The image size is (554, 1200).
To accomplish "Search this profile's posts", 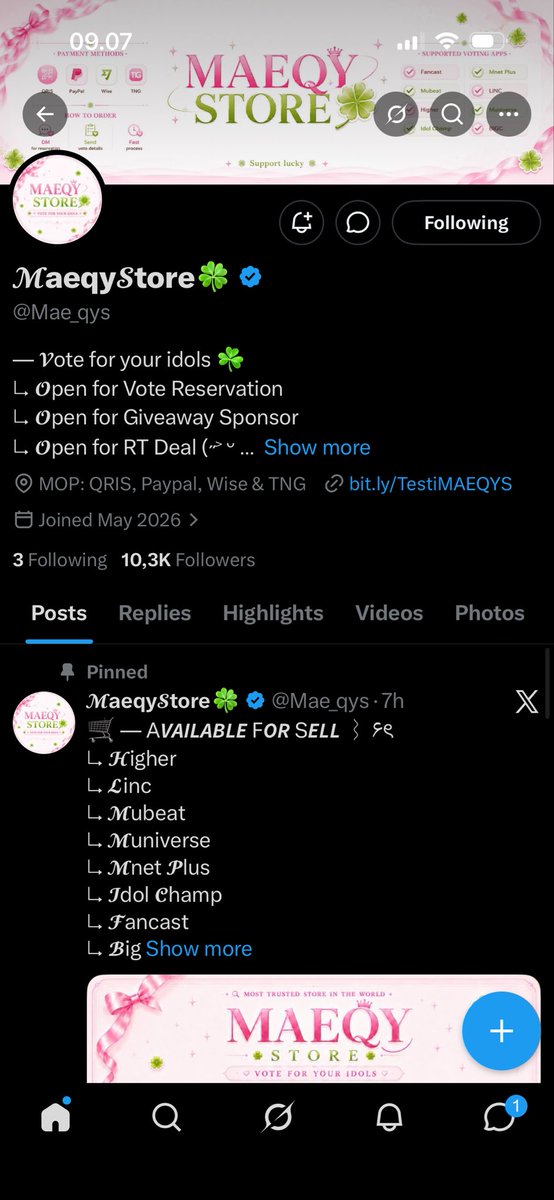I will coord(452,114).
